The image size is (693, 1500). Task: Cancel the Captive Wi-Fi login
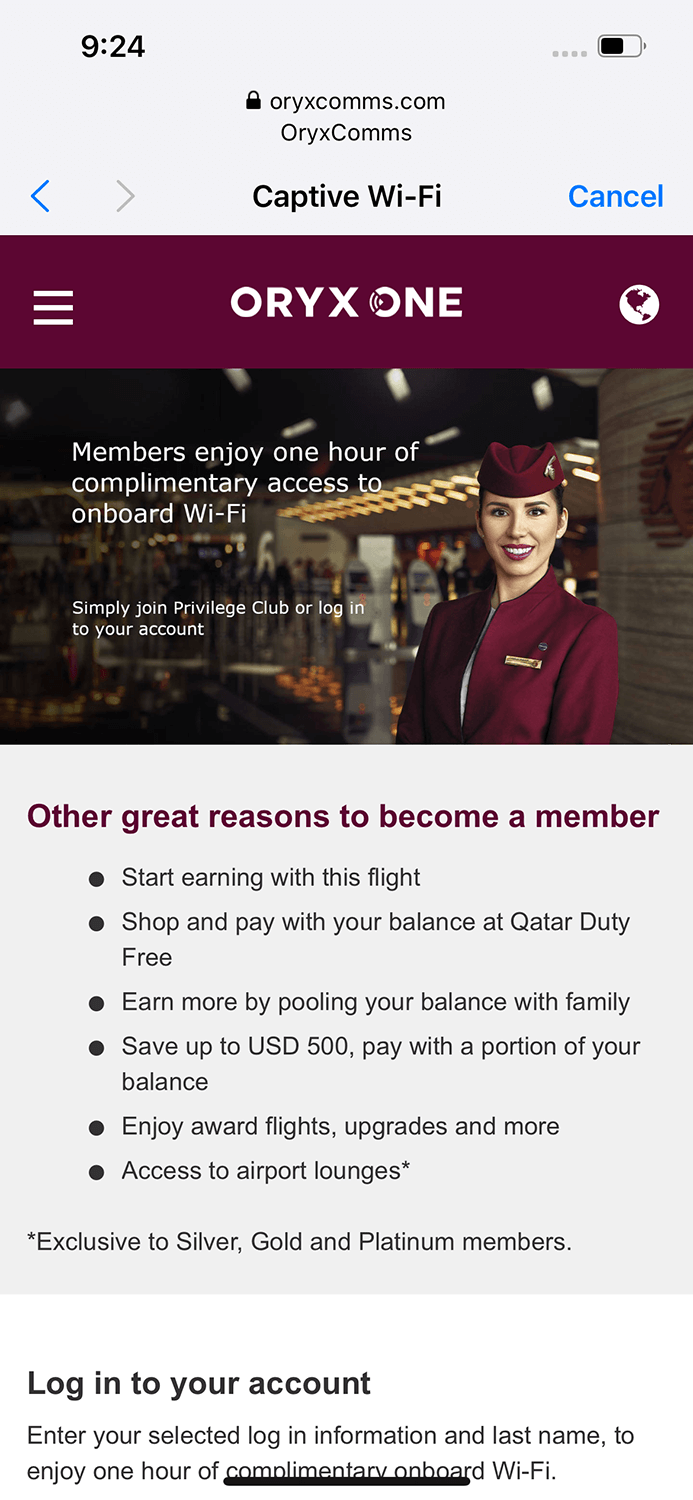tap(615, 196)
